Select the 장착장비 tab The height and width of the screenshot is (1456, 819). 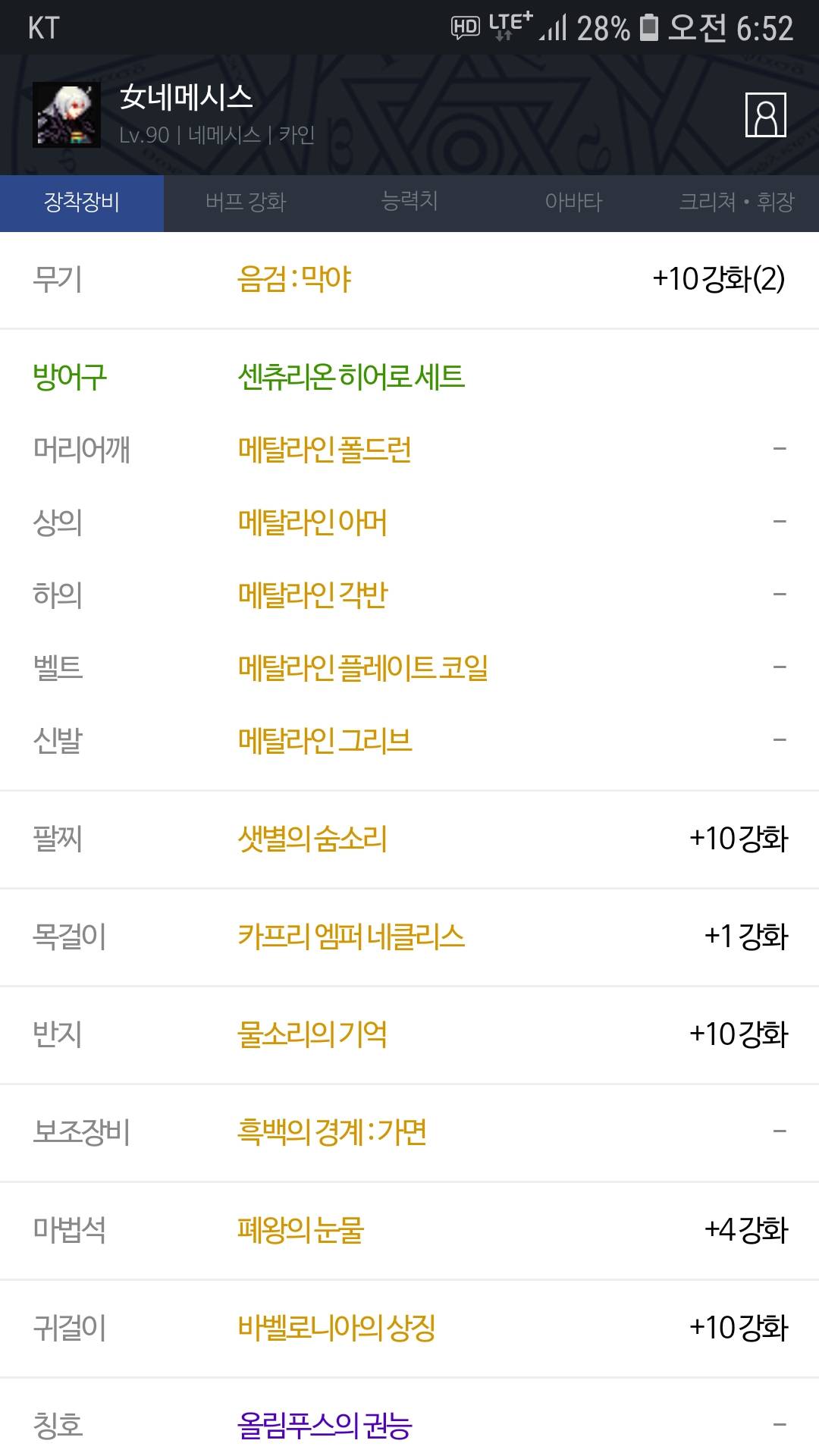click(82, 202)
